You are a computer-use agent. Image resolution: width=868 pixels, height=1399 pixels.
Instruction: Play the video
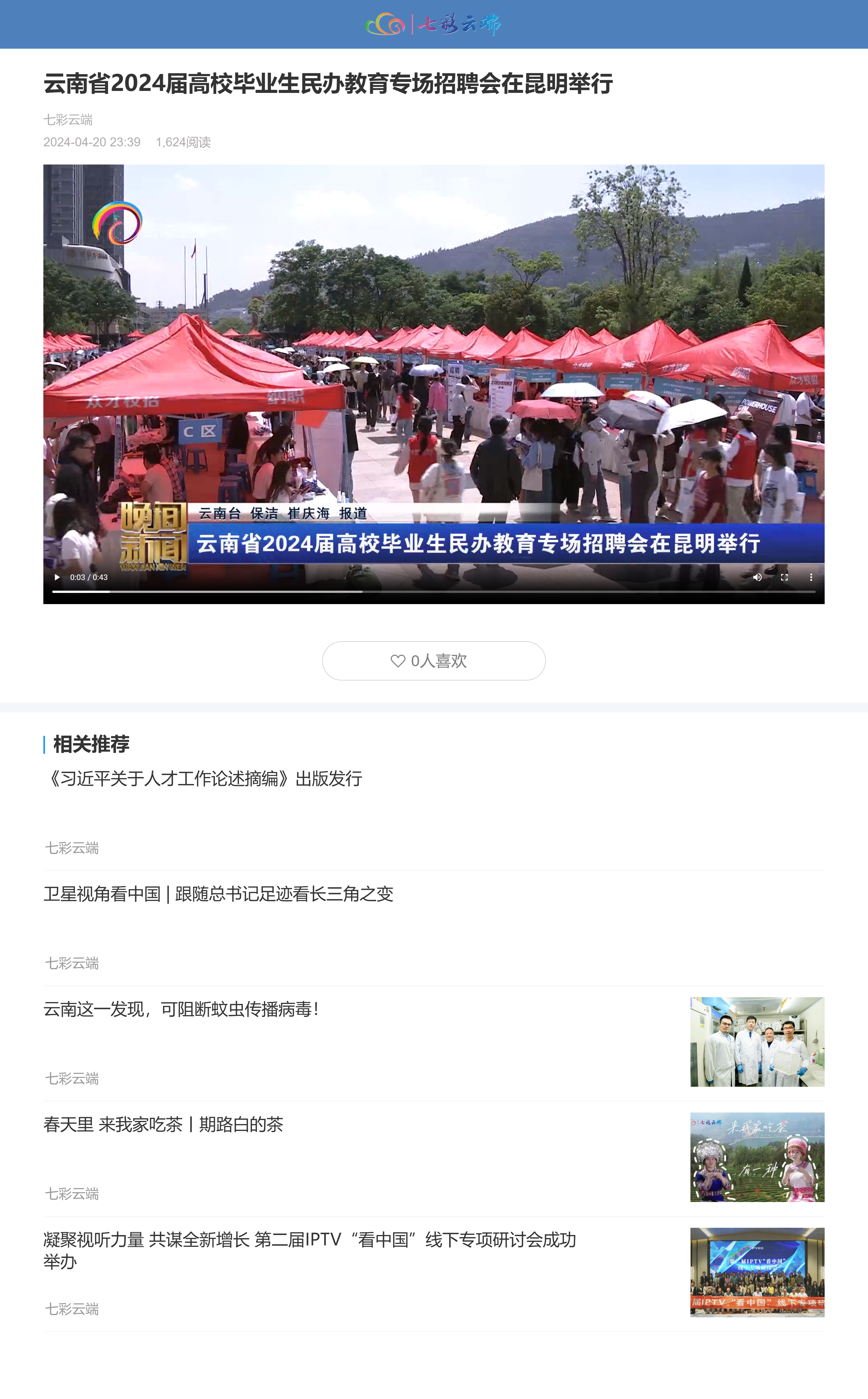click(x=57, y=577)
